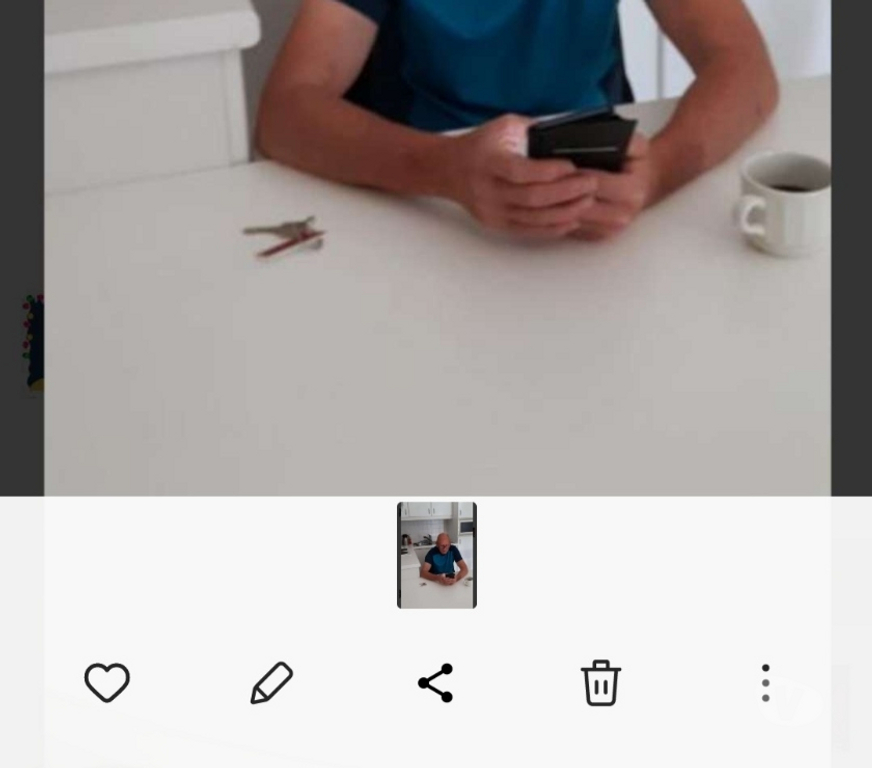Mark this photo as a favorite
This screenshot has height=768, width=872.
tap(107, 683)
